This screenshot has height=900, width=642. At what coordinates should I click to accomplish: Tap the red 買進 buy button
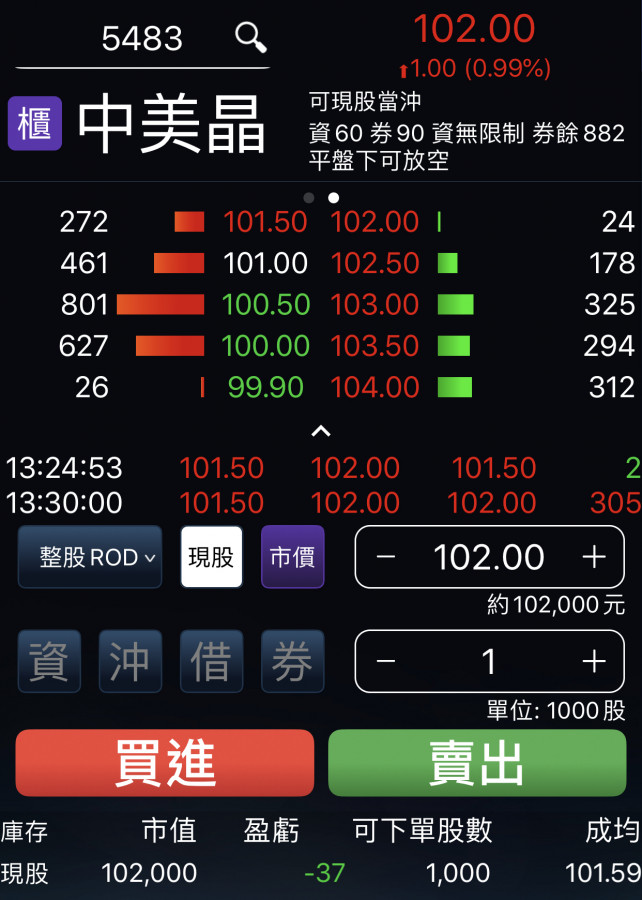tap(165, 763)
